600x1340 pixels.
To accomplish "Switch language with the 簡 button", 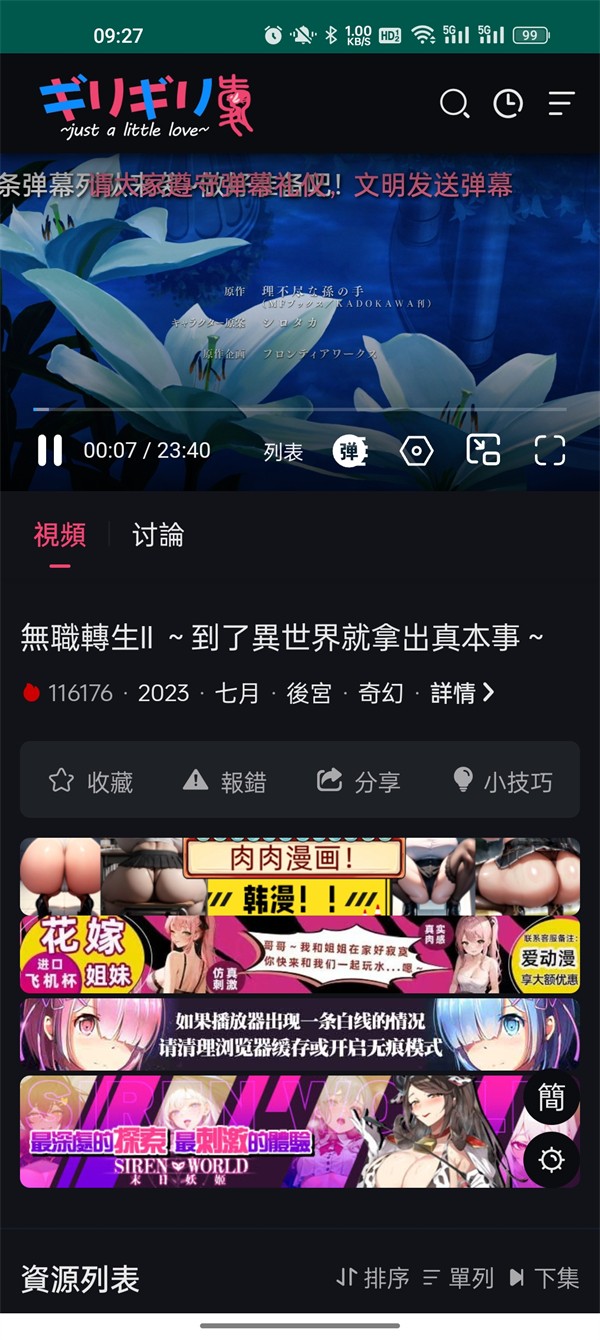I will pos(551,1098).
